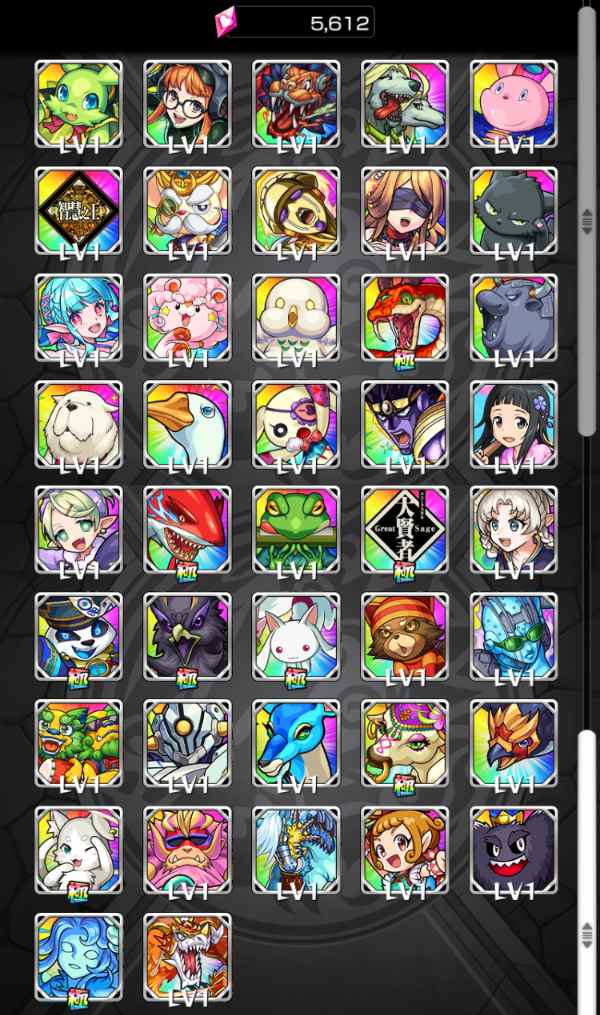The height and width of the screenshot is (1015, 600).
Task: Open the black-haired girl with flower hairpin
Action: (x=514, y=424)
